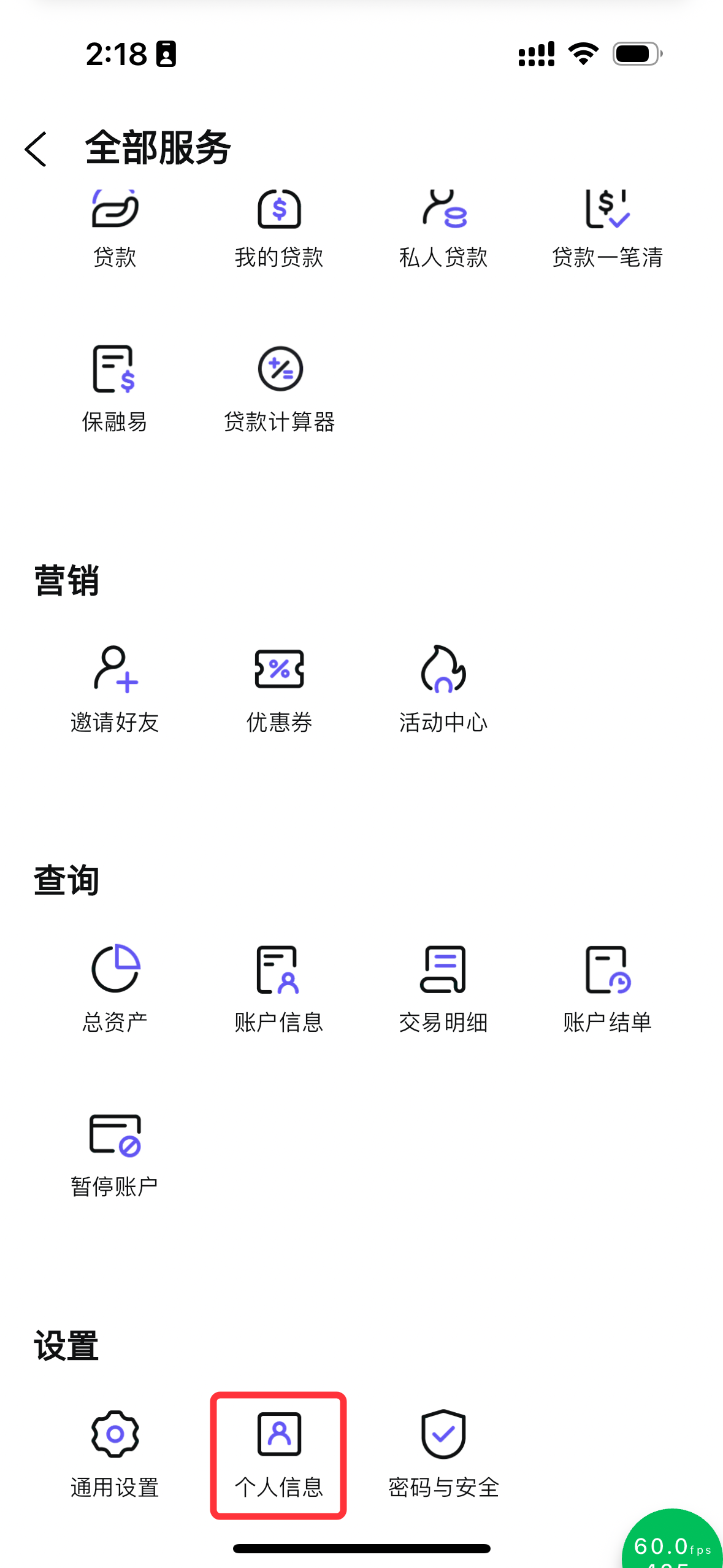
Task: Go back from 全部服务 page
Action: pyautogui.click(x=36, y=149)
